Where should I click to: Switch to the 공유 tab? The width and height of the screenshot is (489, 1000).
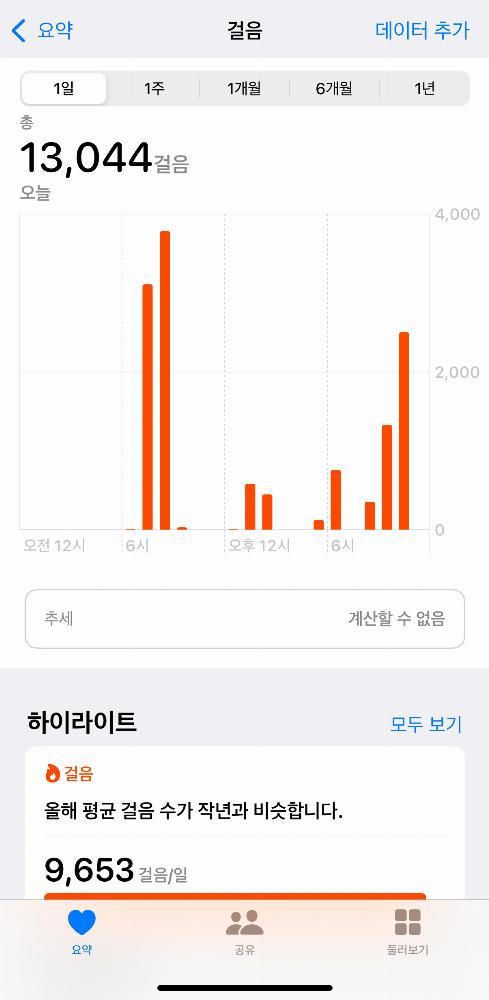coord(245,931)
